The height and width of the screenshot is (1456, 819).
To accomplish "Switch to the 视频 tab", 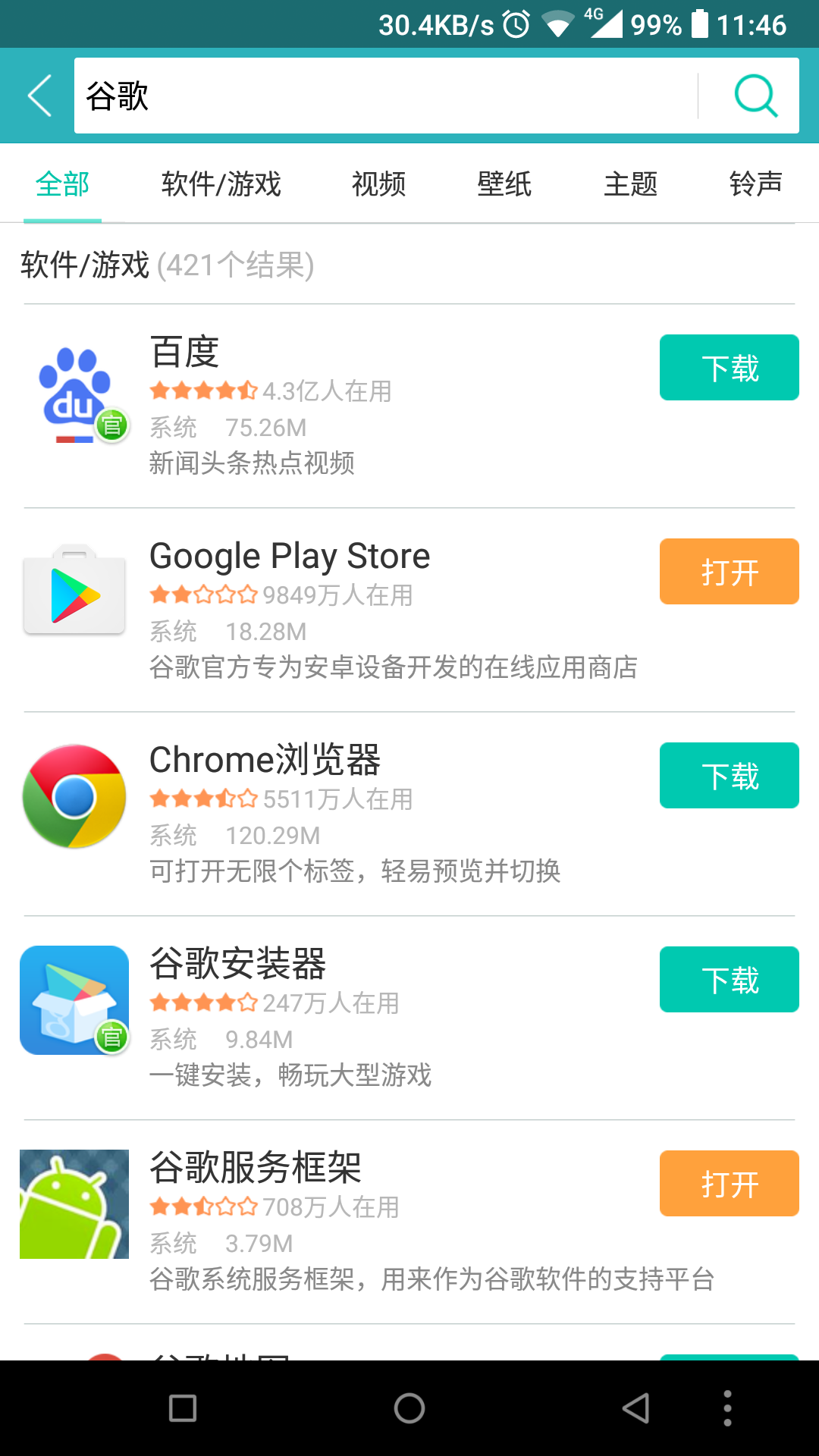I will click(378, 184).
